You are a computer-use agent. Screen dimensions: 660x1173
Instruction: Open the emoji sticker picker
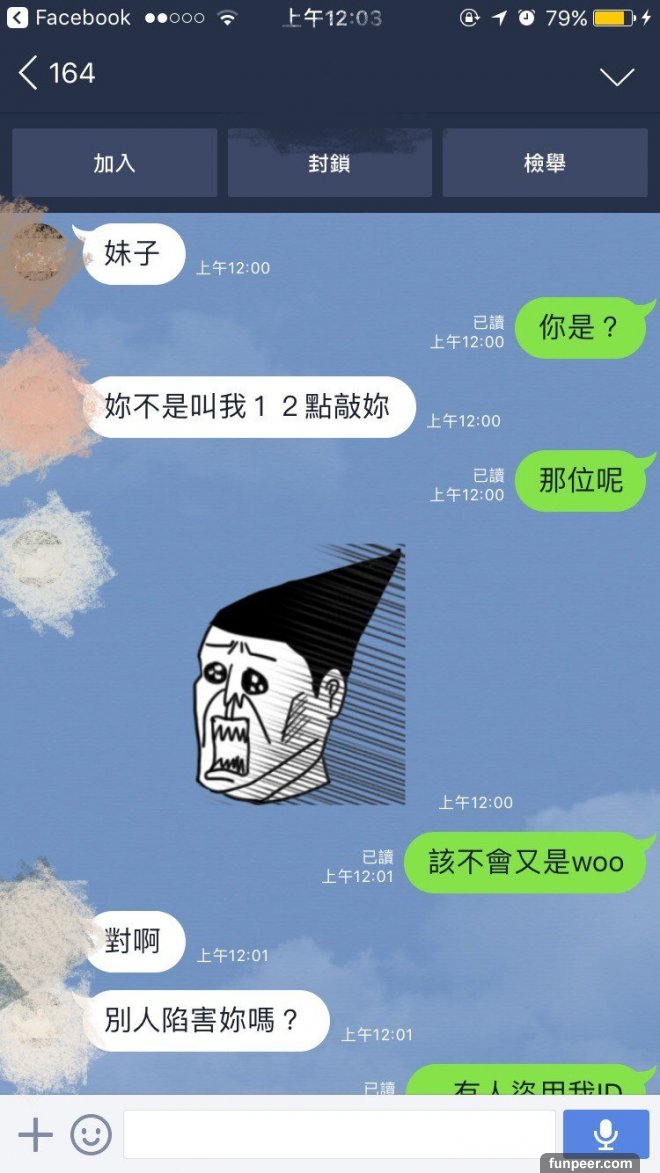coord(91,1135)
